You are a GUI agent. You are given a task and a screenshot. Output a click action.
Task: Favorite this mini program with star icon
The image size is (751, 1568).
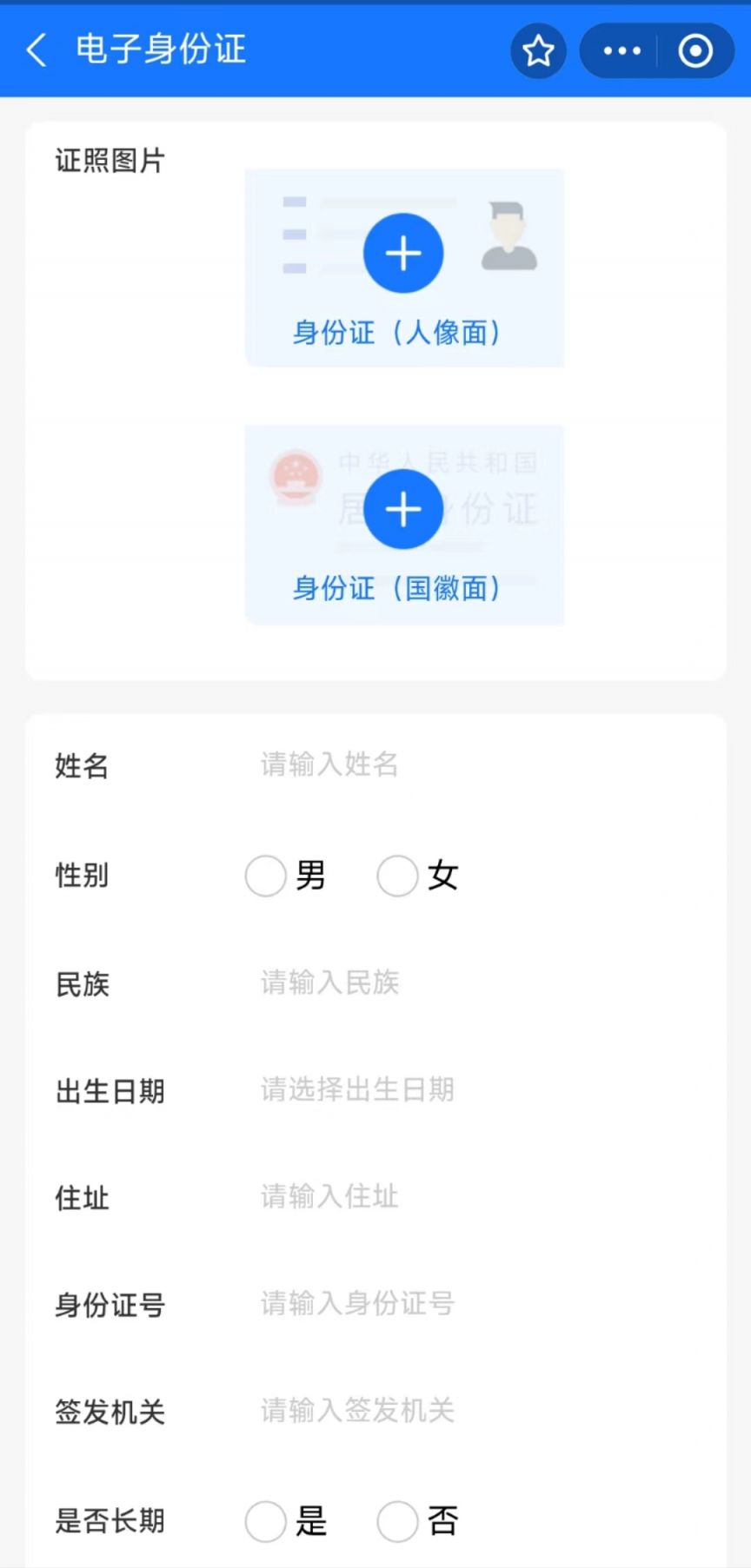tap(538, 51)
